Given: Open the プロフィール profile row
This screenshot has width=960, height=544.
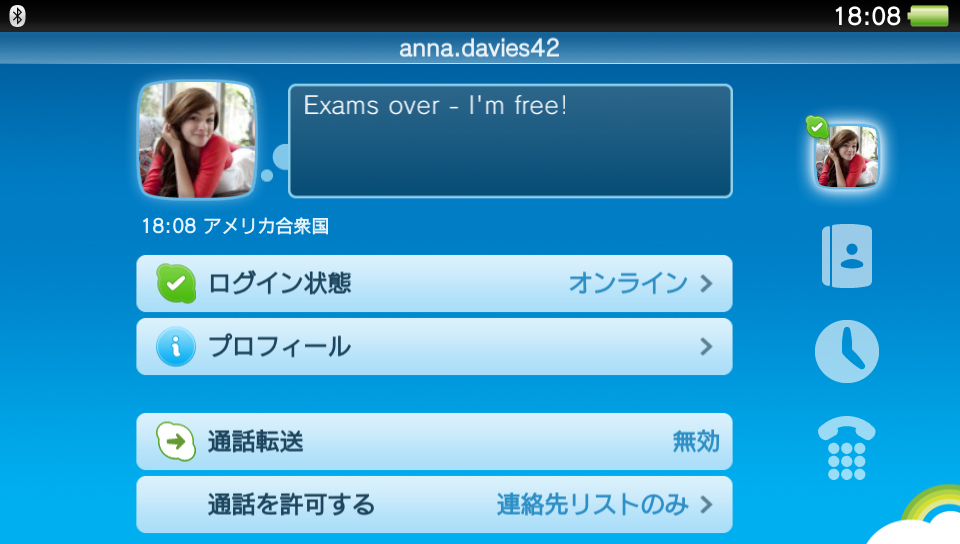Looking at the screenshot, I should pos(434,347).
